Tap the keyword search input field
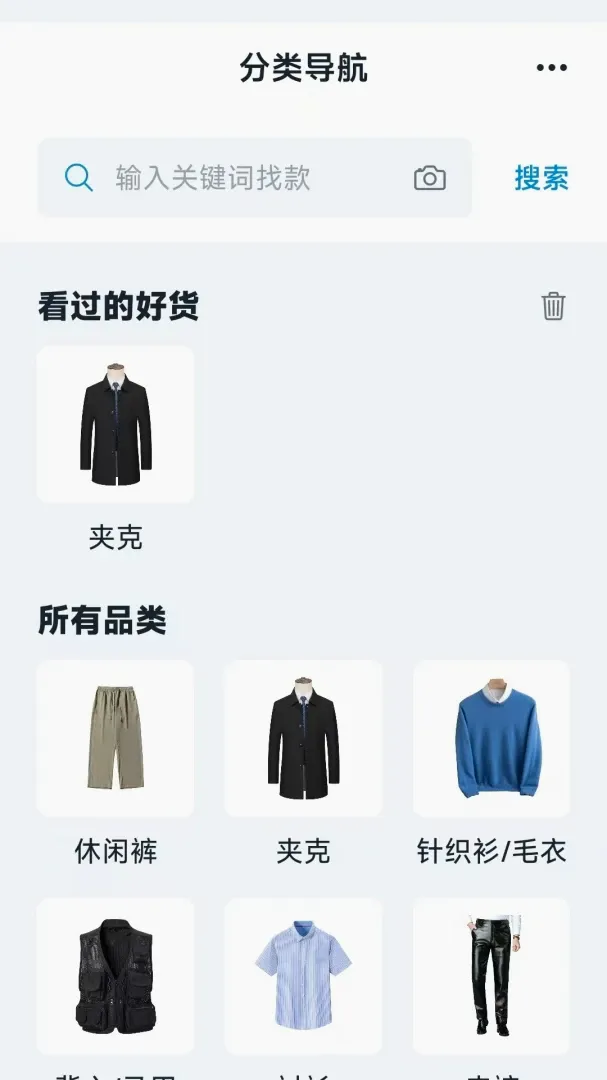 point(254,178)
